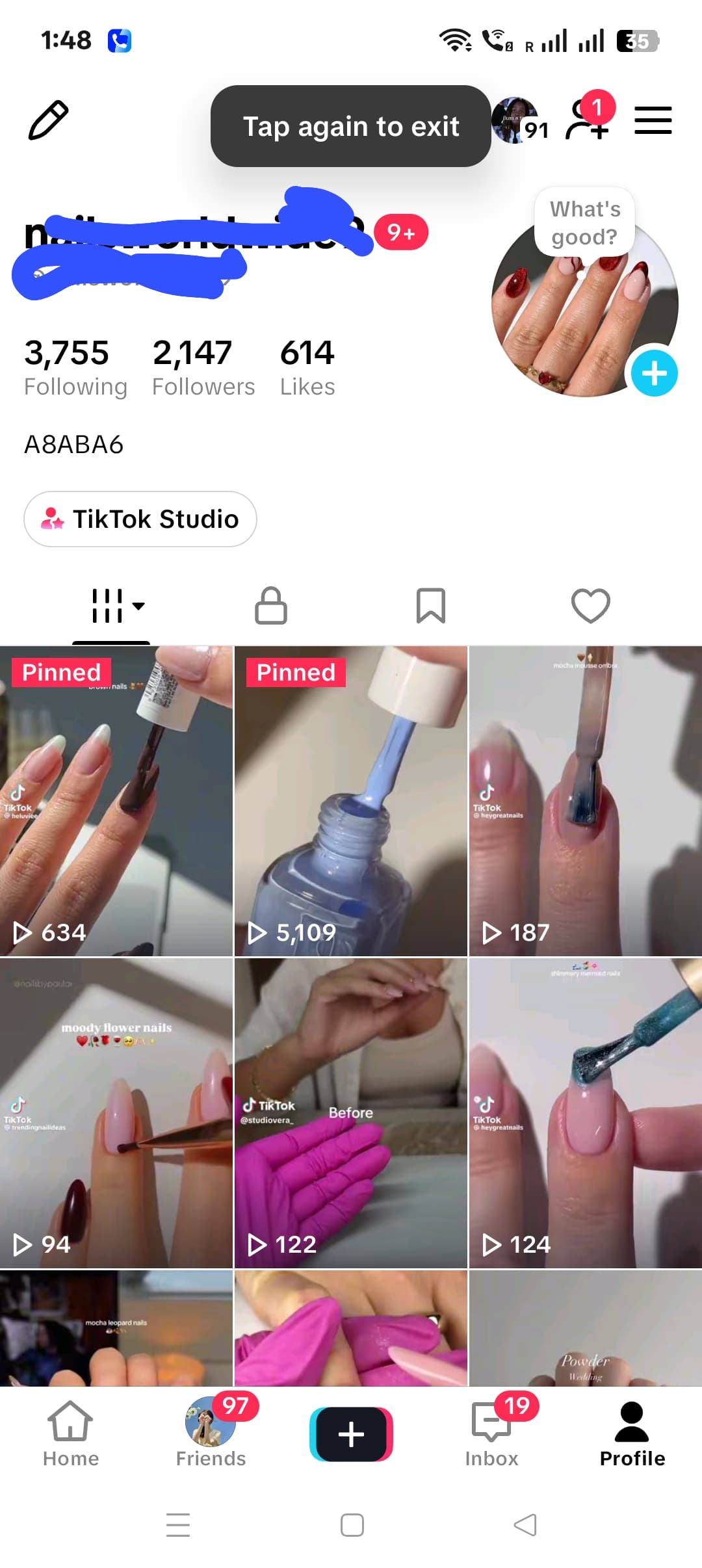This screenshot has width=702, height=1568.
Task: Open the Following list
Action: click(75, 367)
